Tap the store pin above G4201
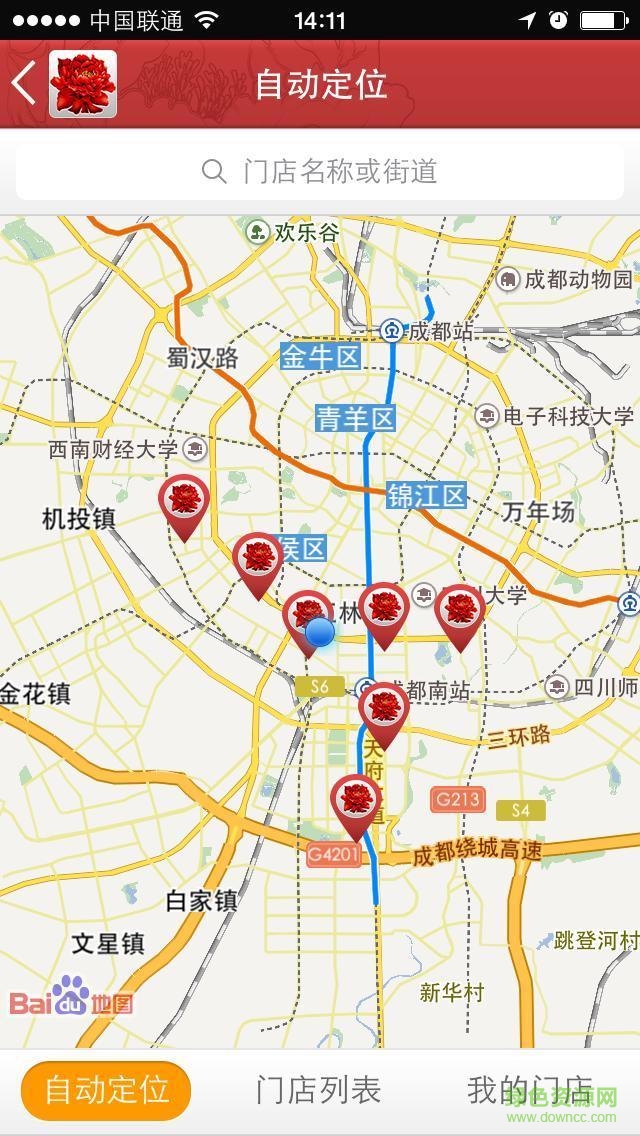This screenshot has width=640, height=1136. [356, 802]
